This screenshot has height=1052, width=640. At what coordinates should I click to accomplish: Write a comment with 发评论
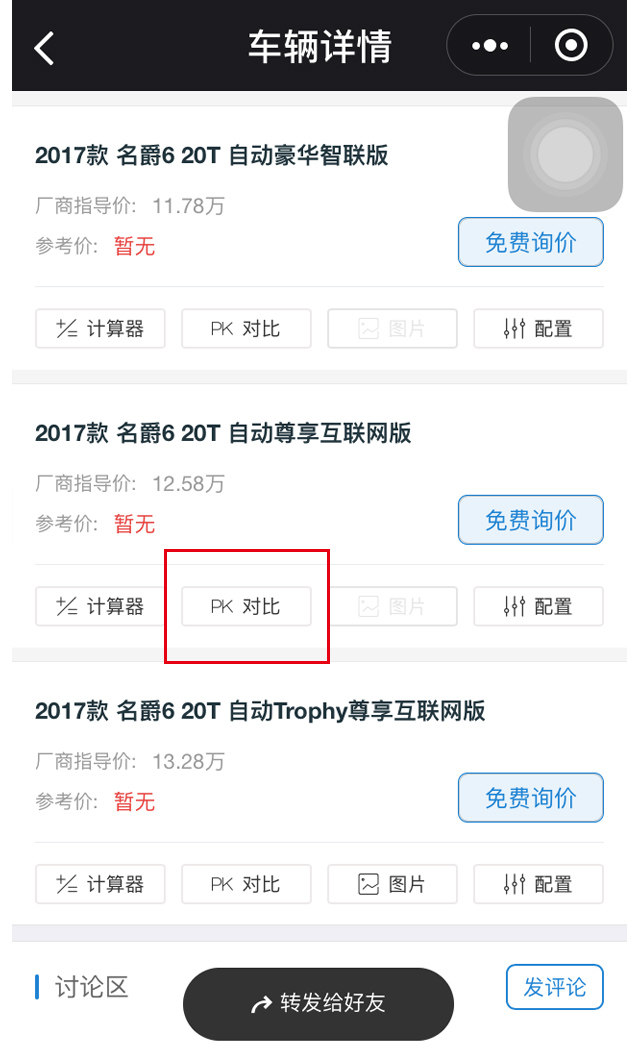[x=555, y=988]
